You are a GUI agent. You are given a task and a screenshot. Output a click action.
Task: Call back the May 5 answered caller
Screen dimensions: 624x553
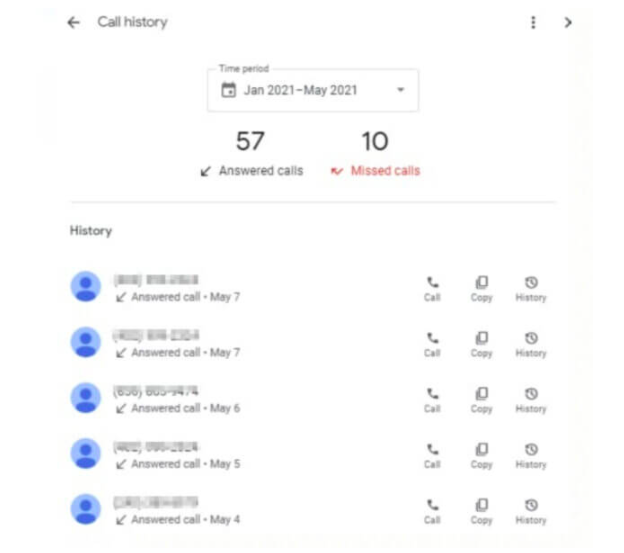[x=432, y=455]
